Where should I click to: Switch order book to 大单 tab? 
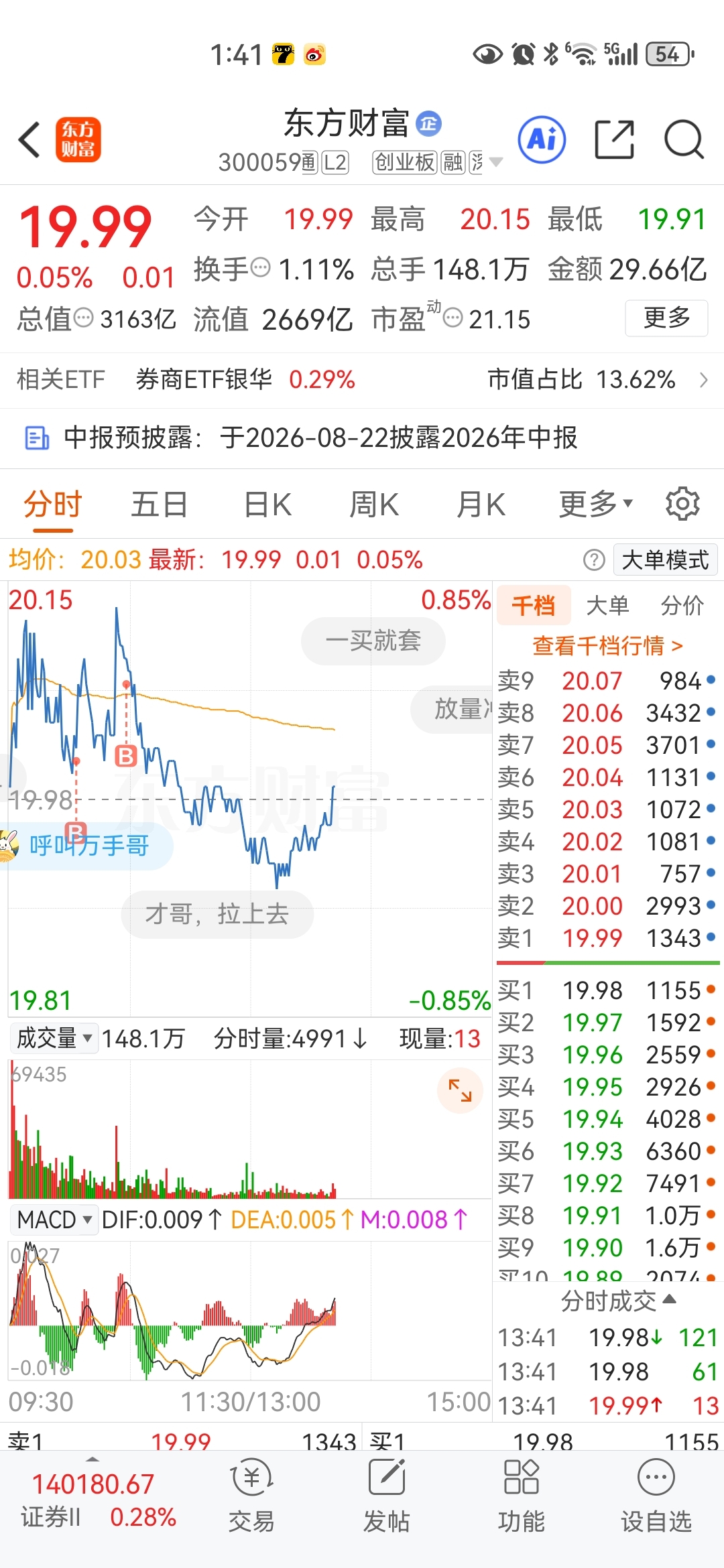click(607, 606)
